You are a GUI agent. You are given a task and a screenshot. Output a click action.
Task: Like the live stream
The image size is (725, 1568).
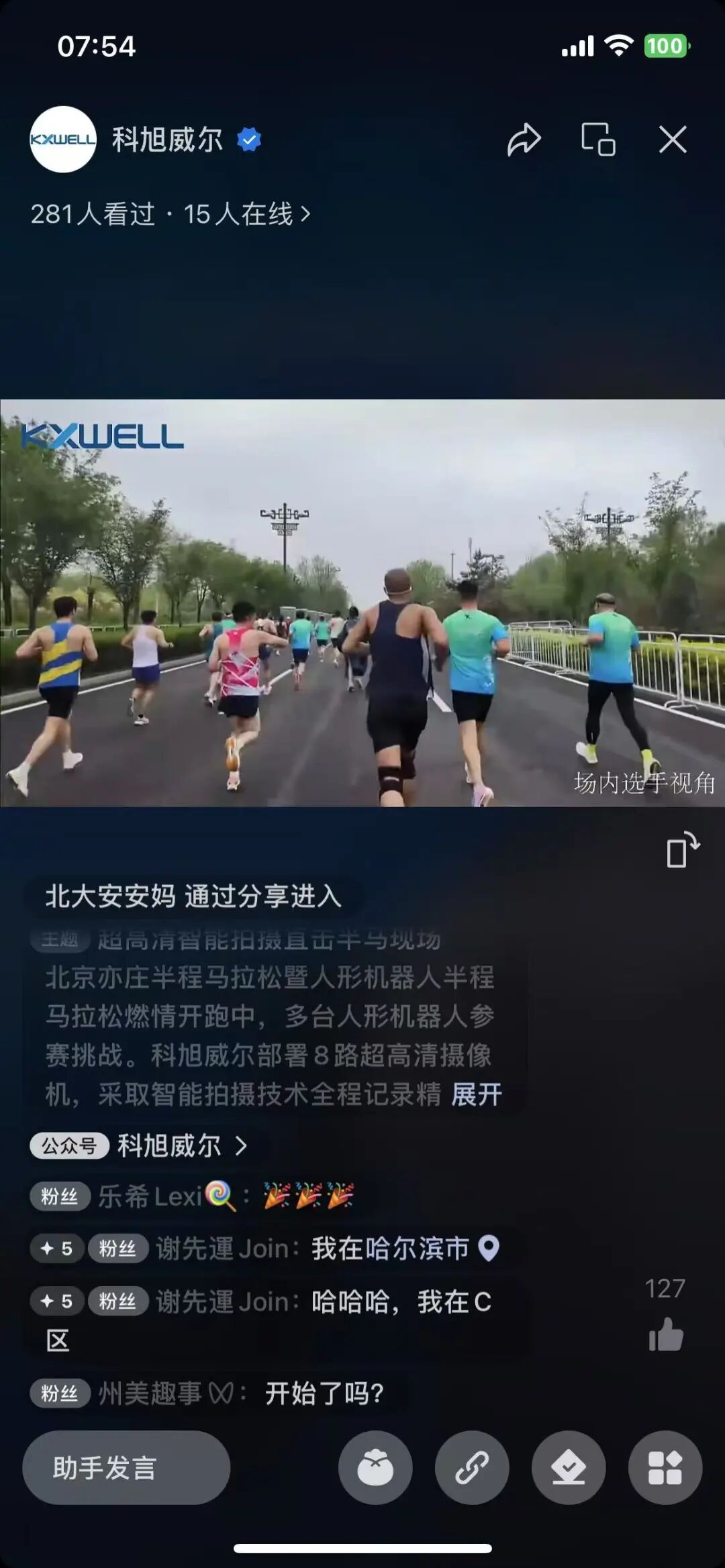click(x=665, y=1334)
